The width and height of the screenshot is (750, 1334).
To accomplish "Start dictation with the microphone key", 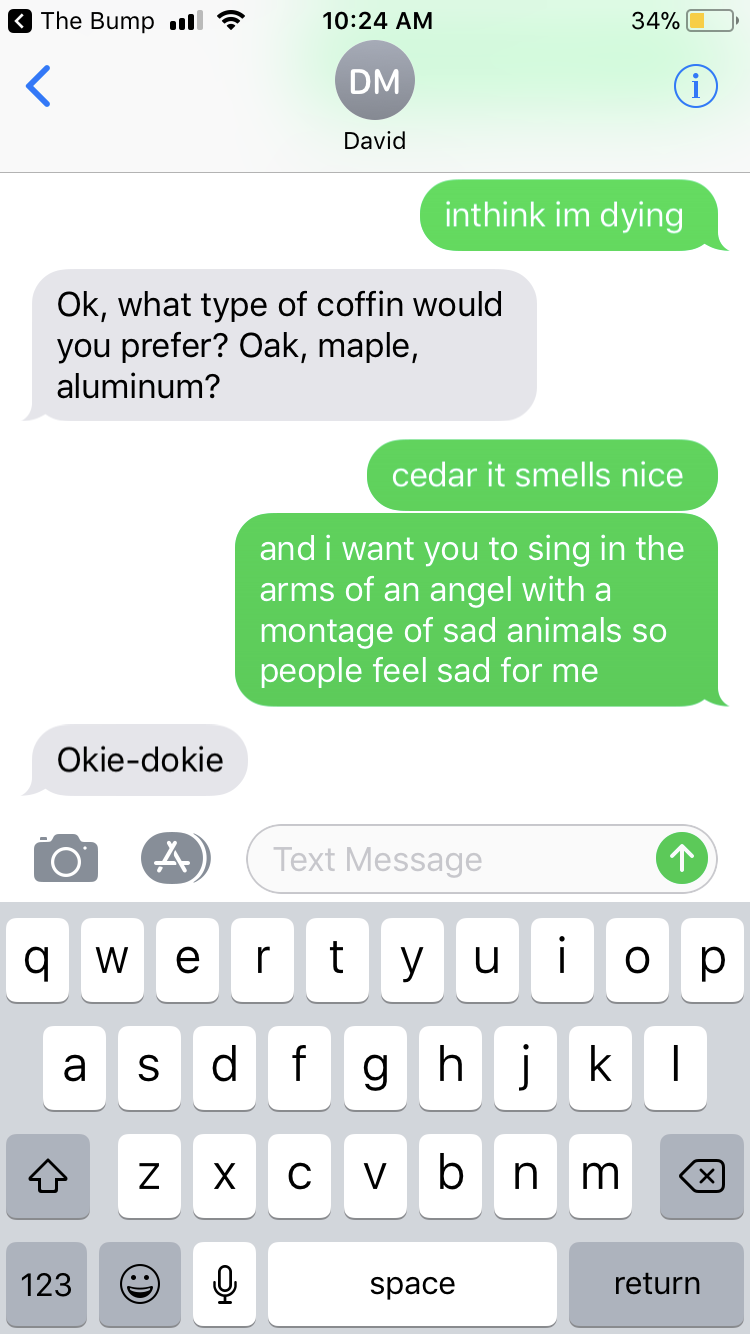I will [225, 1284].
